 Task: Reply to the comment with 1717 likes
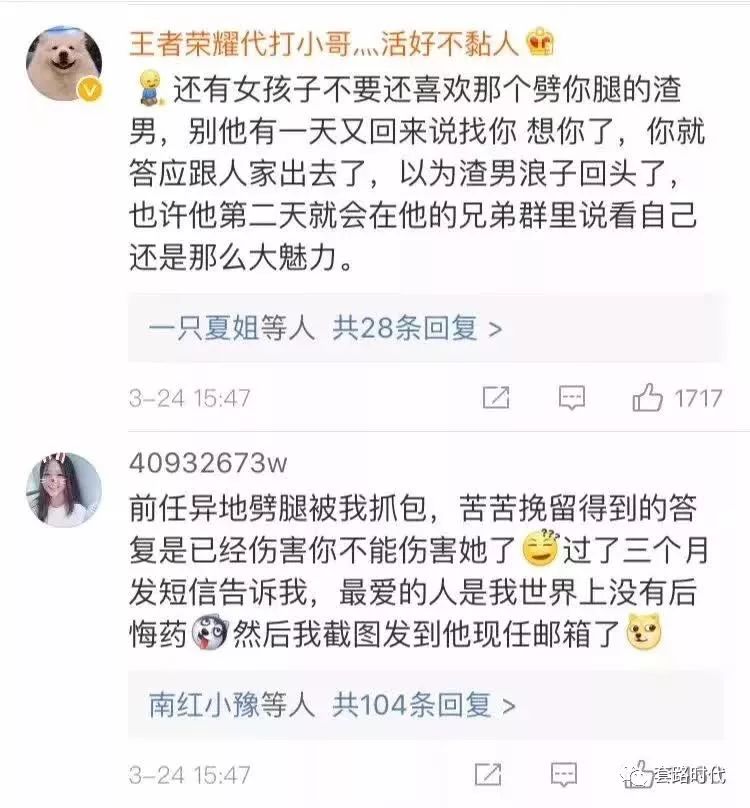[x=571, y=398]
